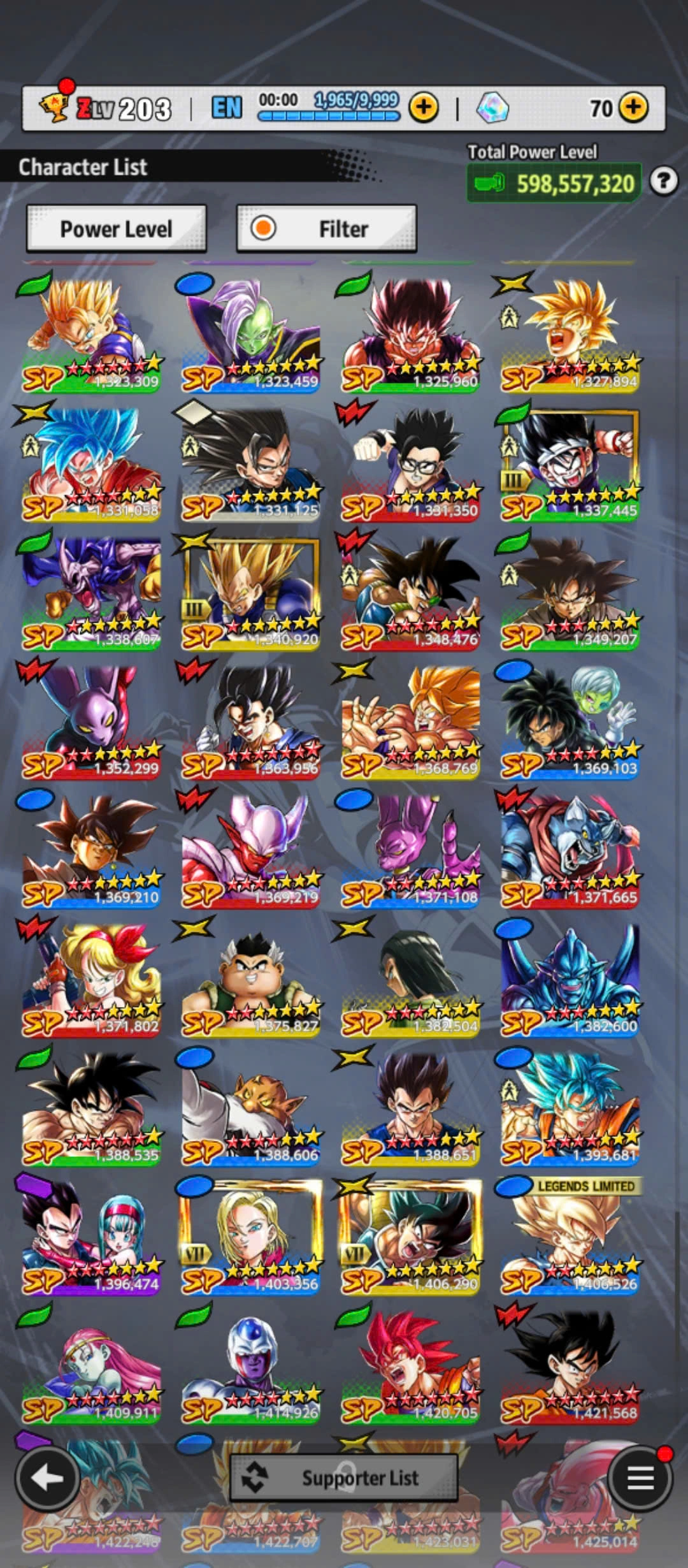Add more crystals with plus icon
Screen dimensions: 688x1568
click(x=633, y=108)
